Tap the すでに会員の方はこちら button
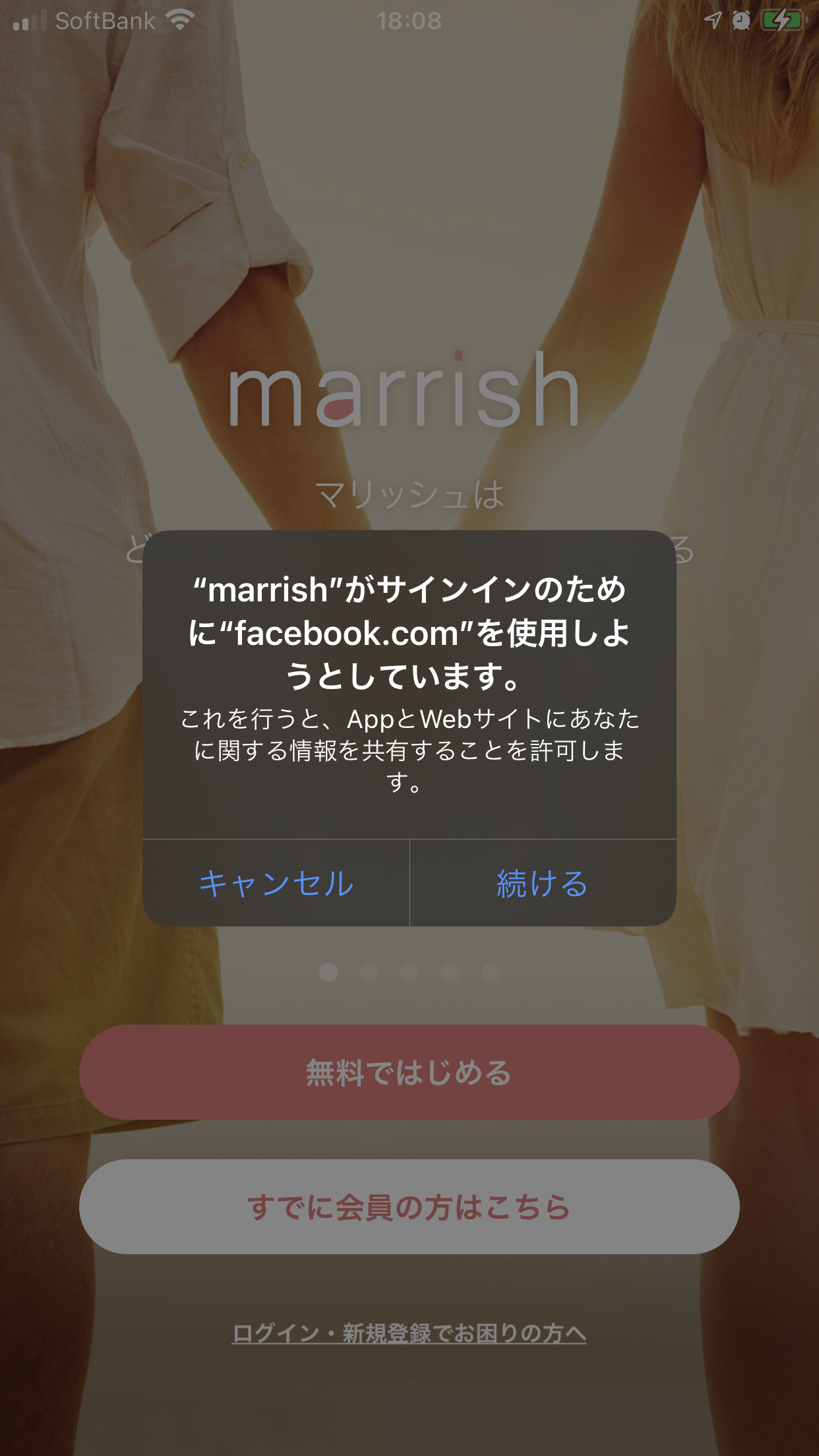The image size is (819, 1456). (x=409, y=1207)
